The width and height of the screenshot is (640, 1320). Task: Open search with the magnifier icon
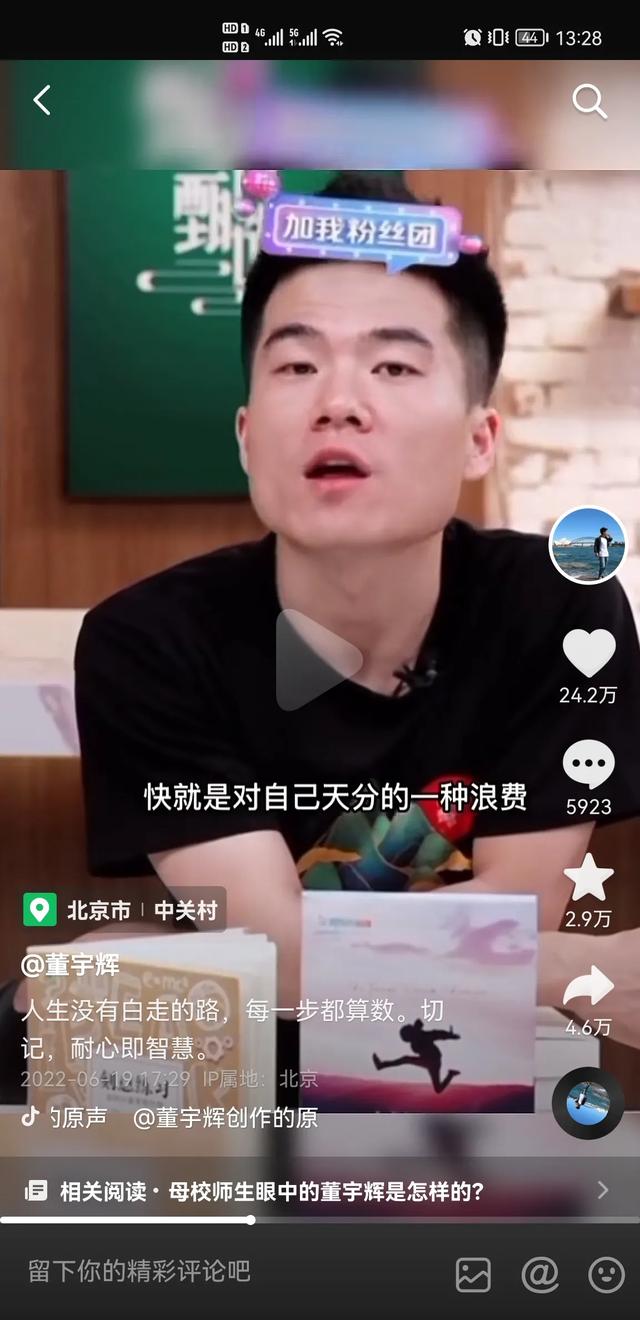click(589, 101)
